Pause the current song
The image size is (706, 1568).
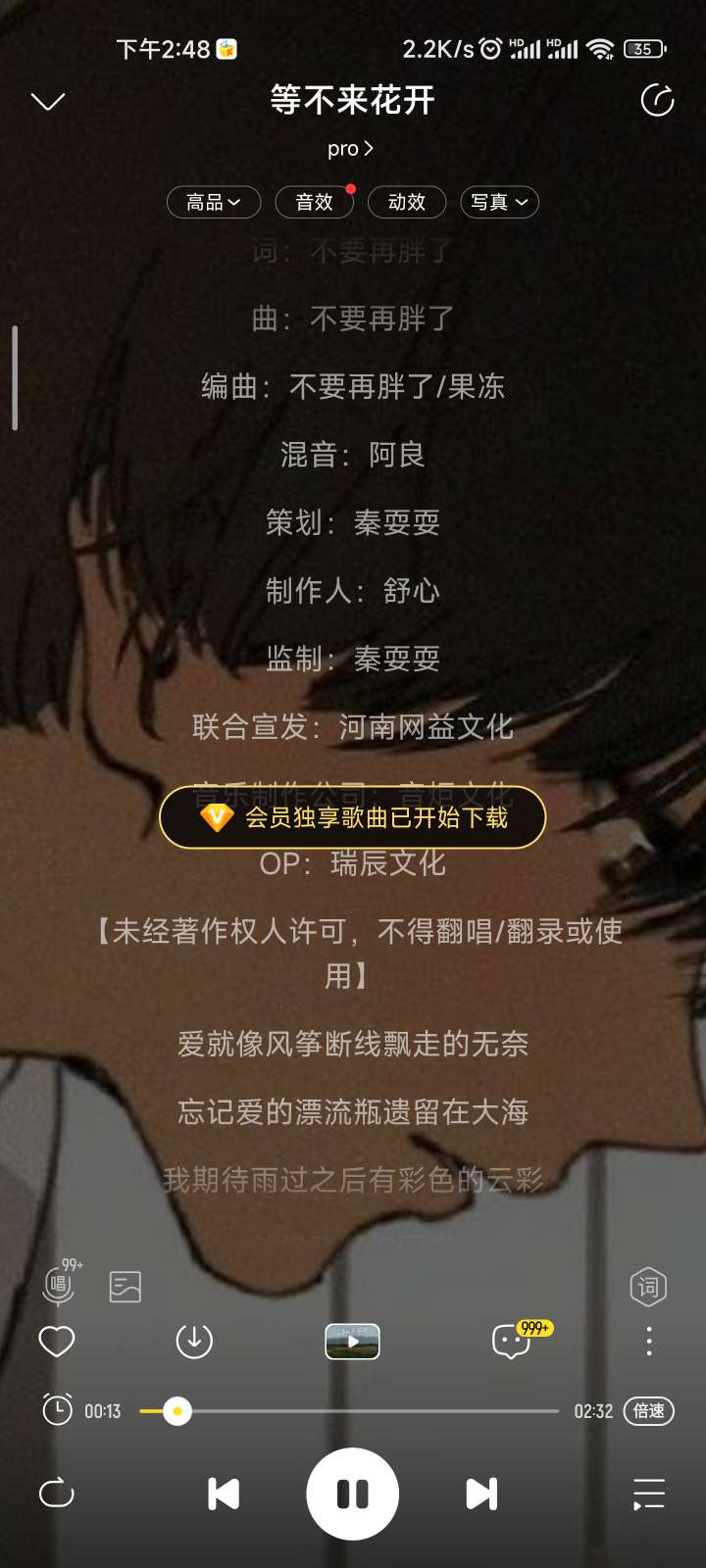pos(352,1494)
